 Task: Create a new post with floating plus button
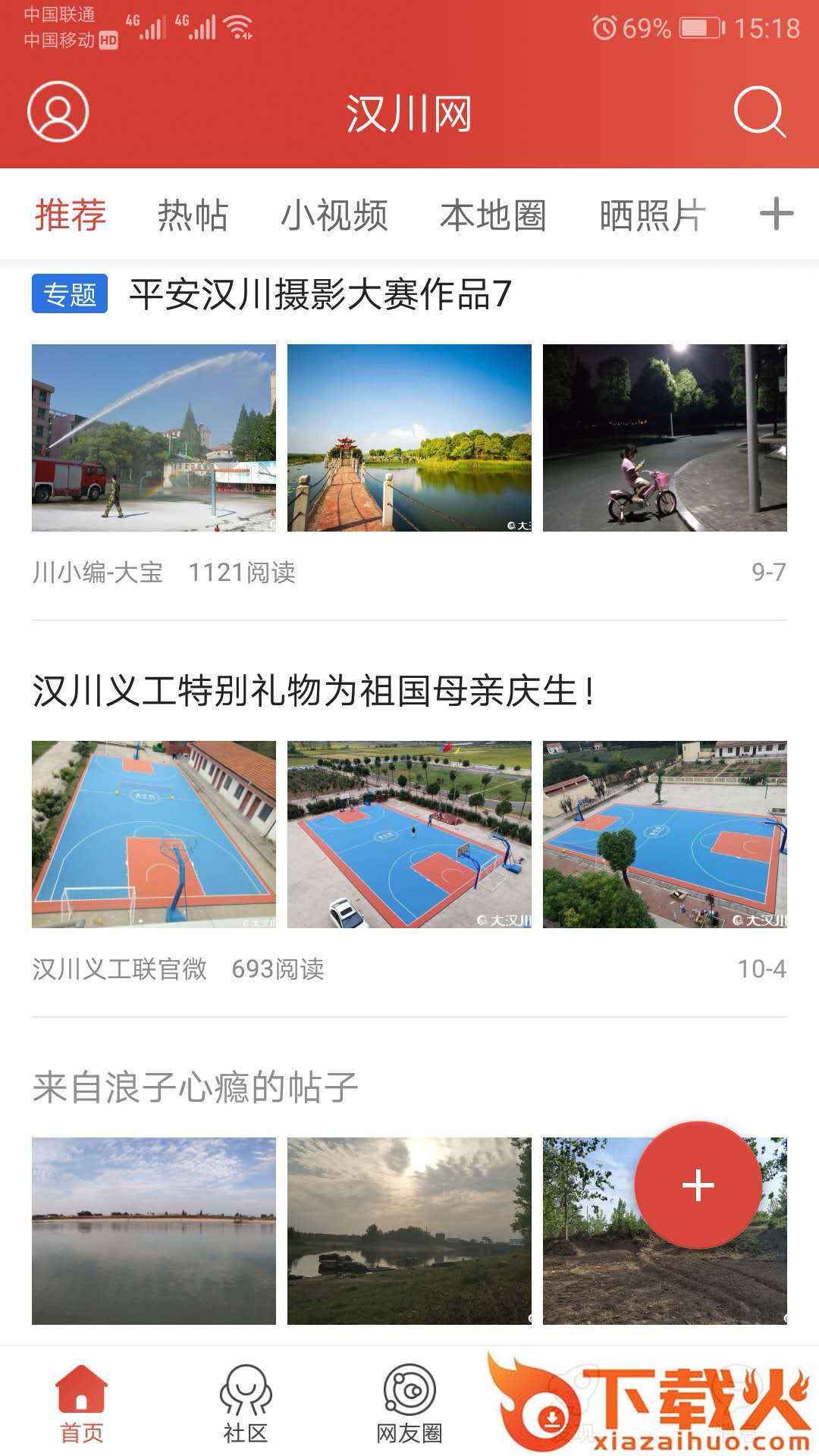point(698,1185)
